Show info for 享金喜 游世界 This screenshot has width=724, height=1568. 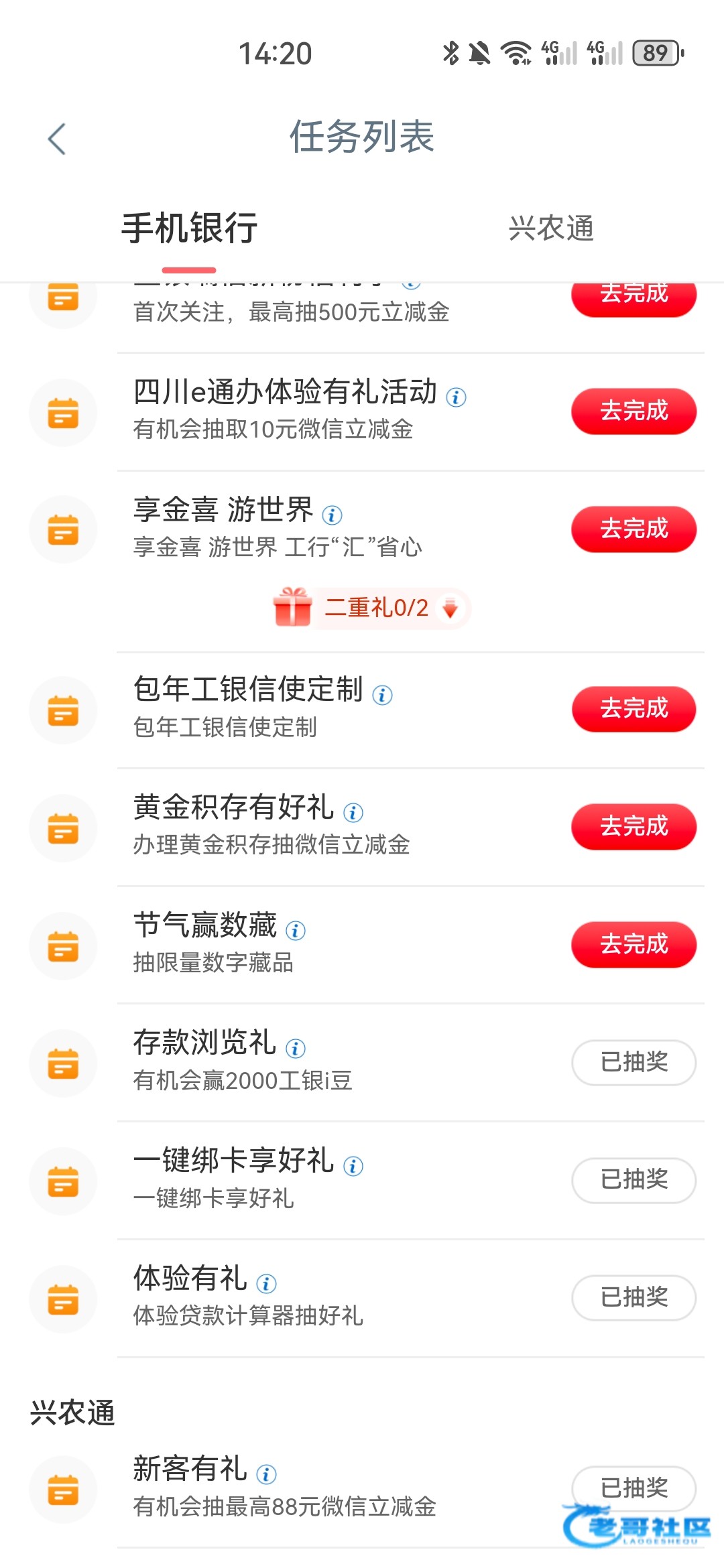(x=333, y=515)
